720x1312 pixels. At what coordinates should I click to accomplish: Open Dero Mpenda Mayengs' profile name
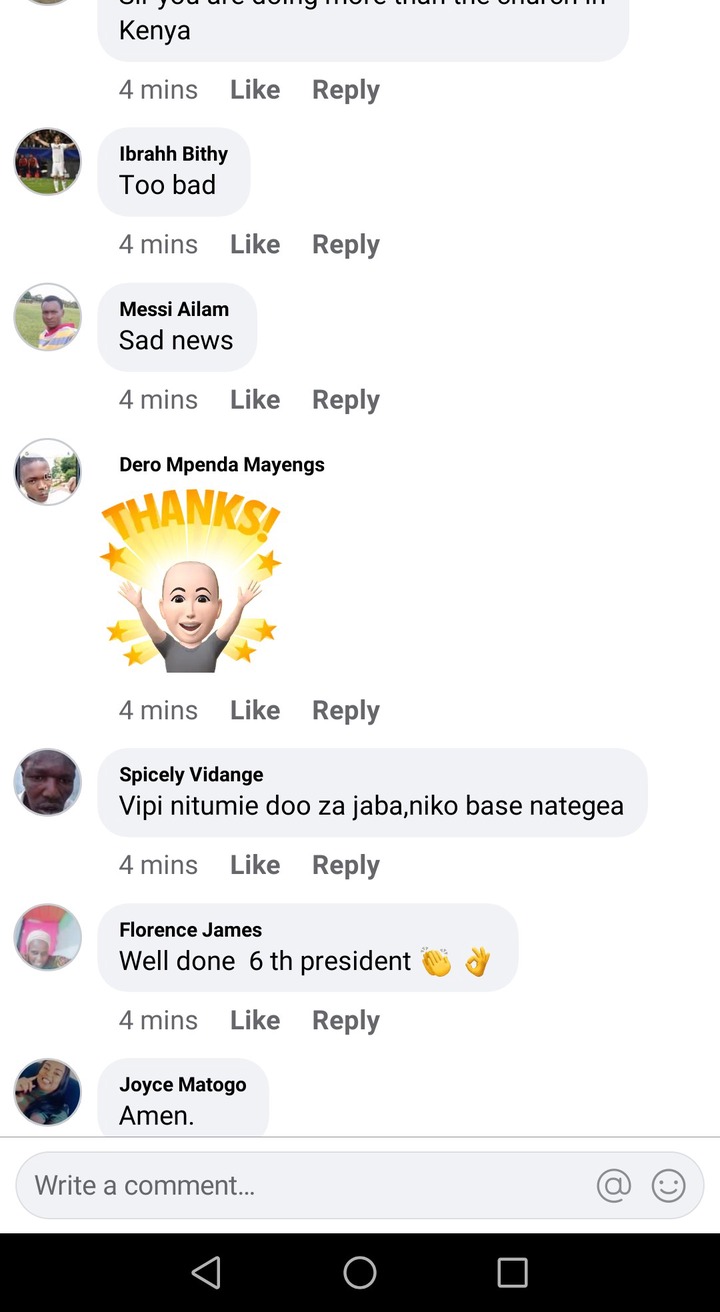(221, 464)
